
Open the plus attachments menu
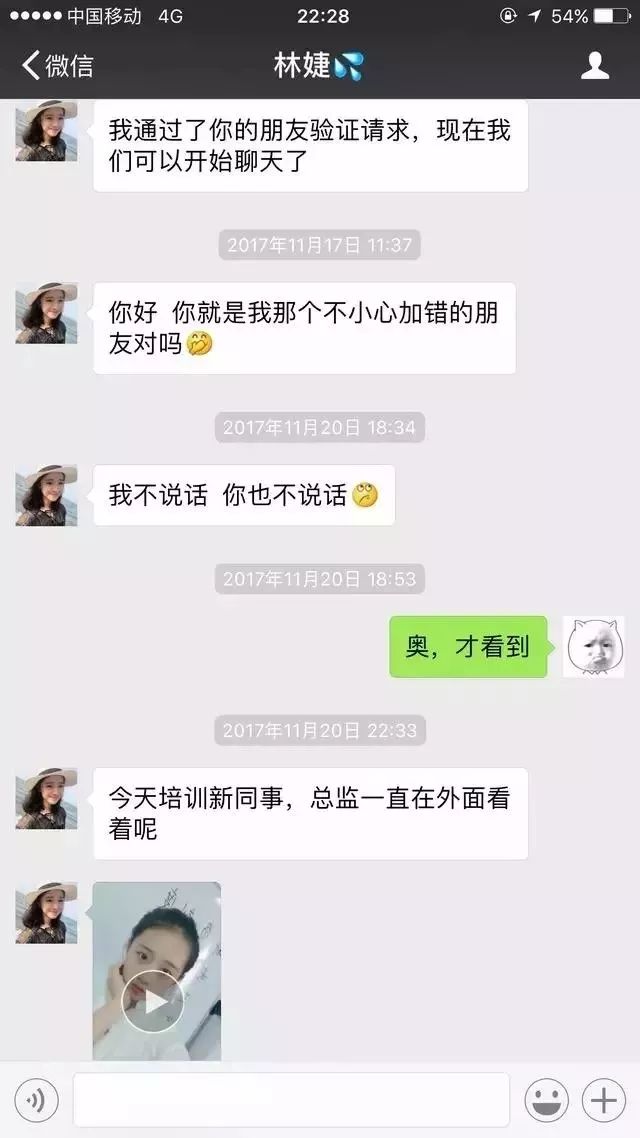click(604, 1101)
